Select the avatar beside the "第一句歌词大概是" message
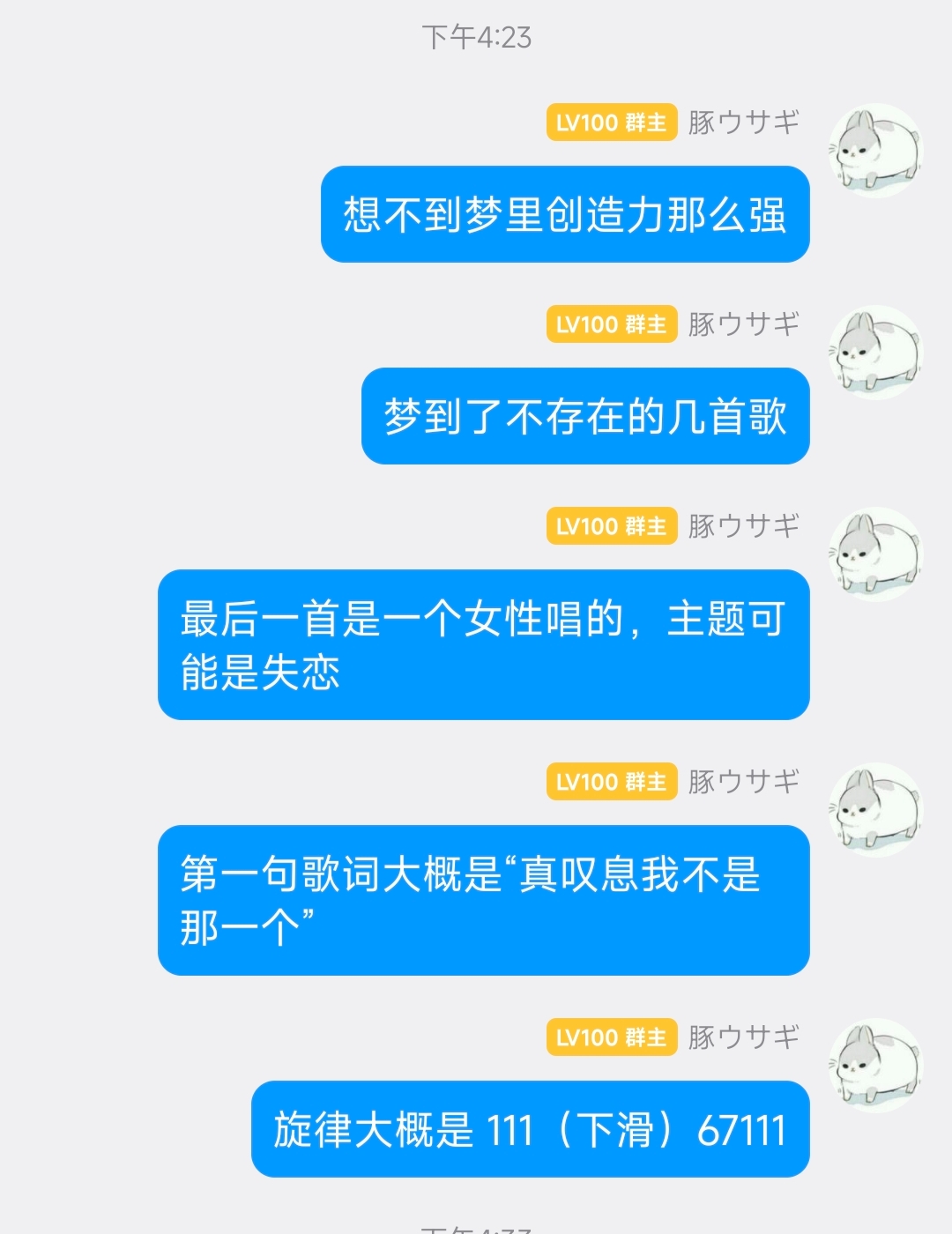This screenshot has width=952, height=1234. [x=874, y=809]
